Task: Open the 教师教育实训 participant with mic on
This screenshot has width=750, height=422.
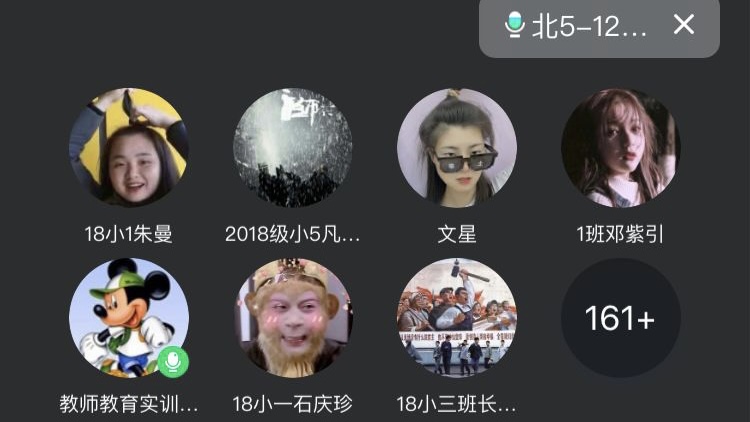Action: [x=129, y=318]
